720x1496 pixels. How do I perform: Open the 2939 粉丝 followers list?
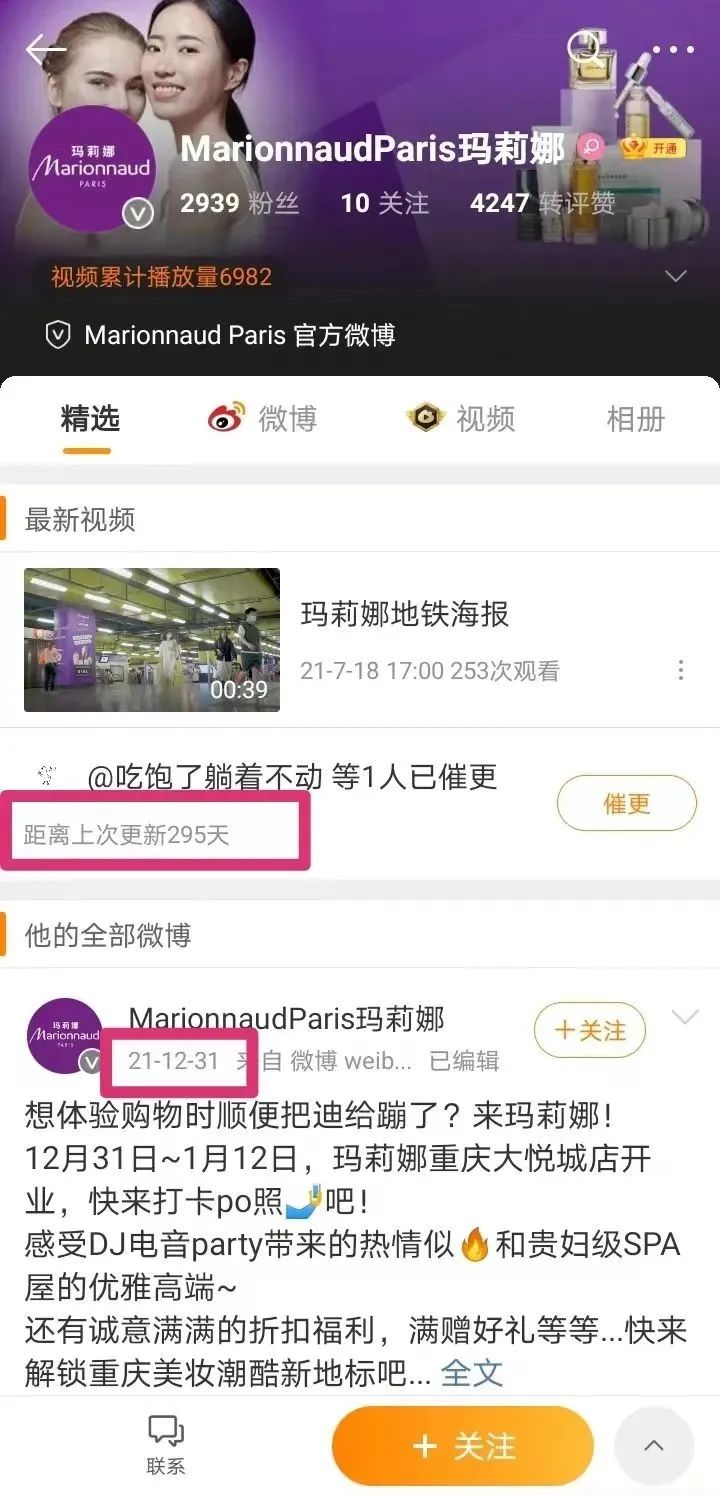[239, 203]
